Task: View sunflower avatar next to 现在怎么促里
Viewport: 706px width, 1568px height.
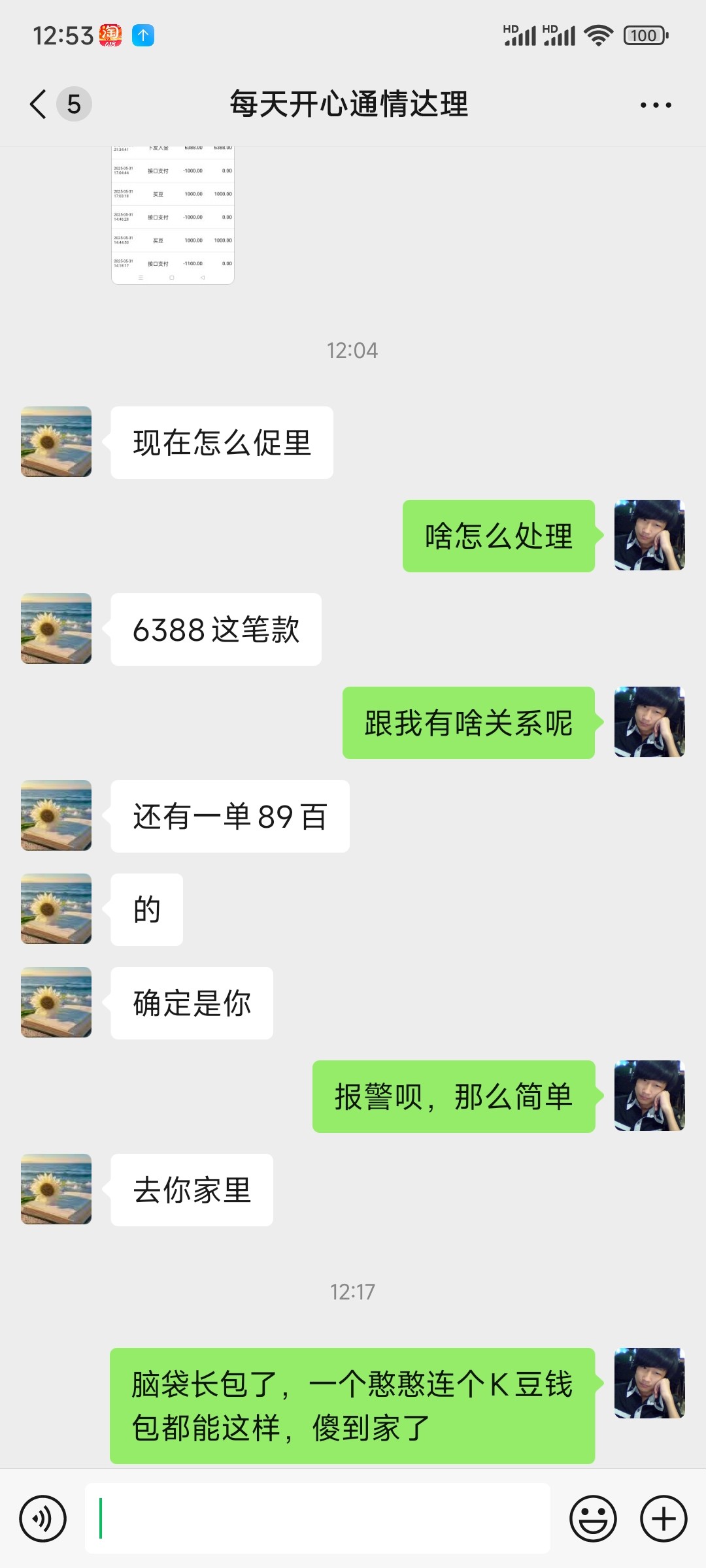Action: pyautogui.click(x=56, y=442)
